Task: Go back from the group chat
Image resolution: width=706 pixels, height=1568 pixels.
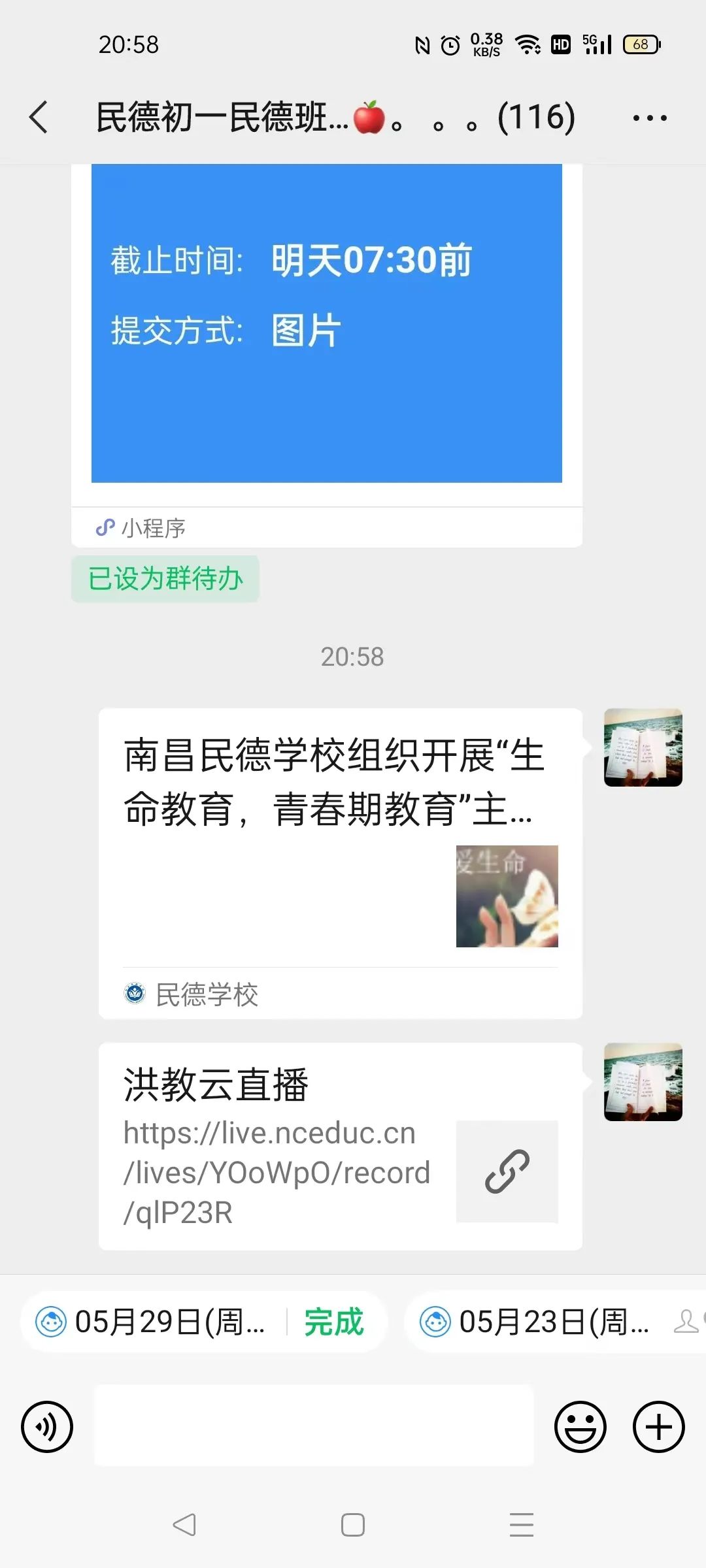Action: [x=39, y=118]
